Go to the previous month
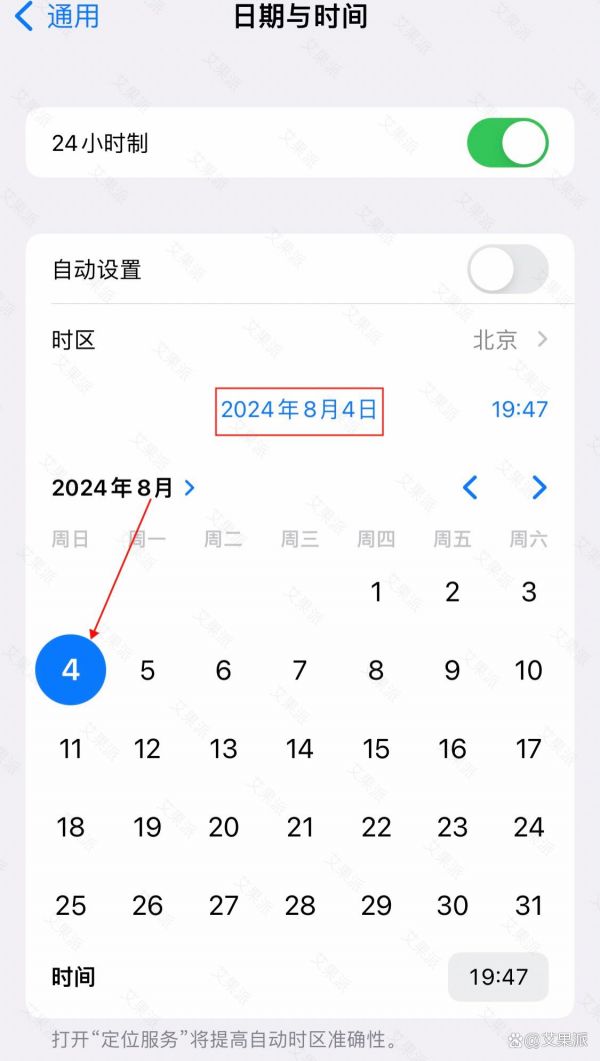600x1061 pixels. pos(470,487)
